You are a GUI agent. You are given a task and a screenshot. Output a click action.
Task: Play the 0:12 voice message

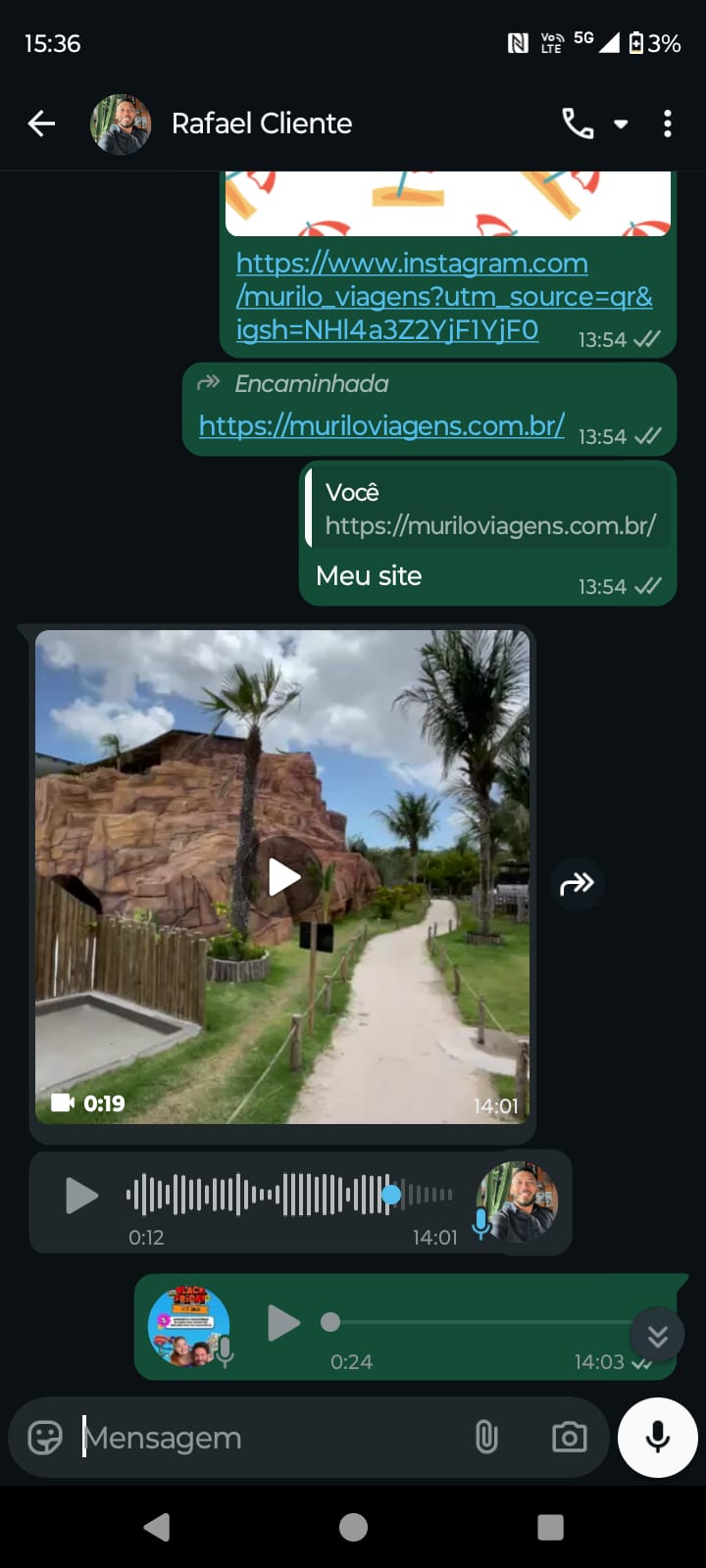point(80,1196)
